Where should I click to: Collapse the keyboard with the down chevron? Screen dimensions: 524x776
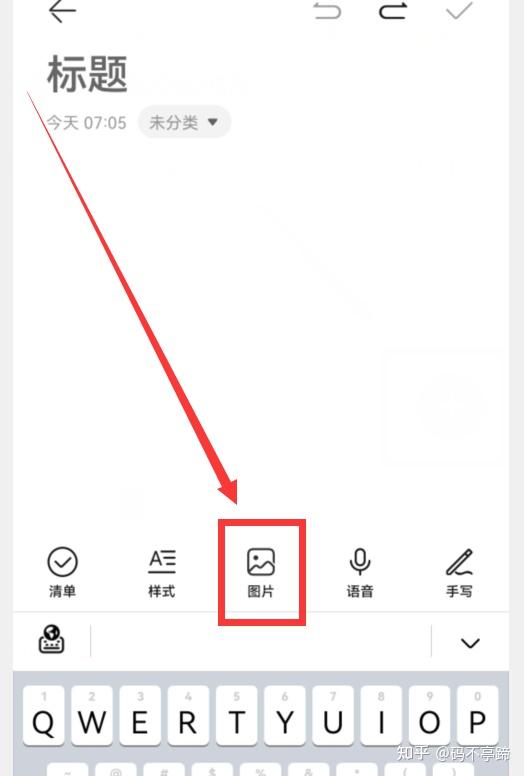pyautogui.click(x=470, y=643)
